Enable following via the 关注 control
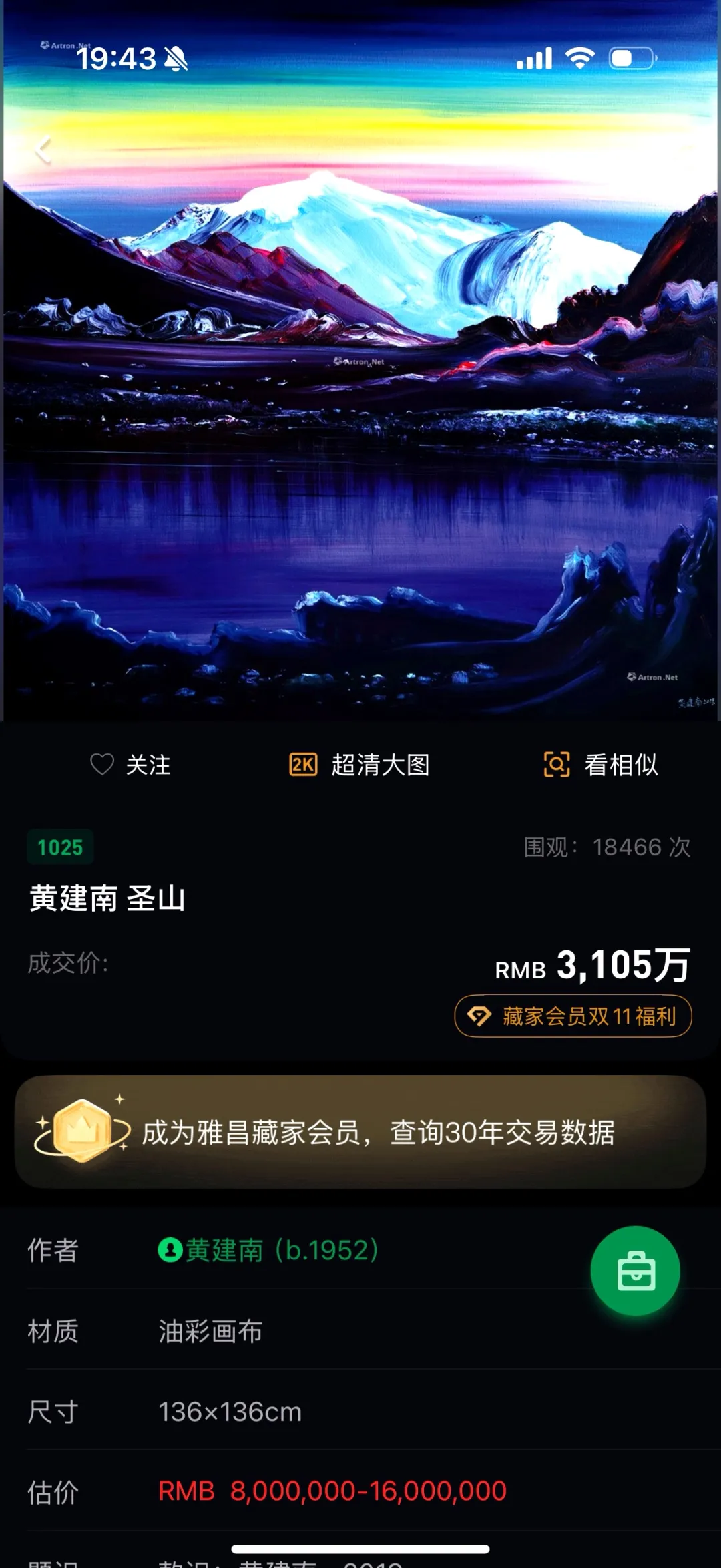This screenshot has height=1568, width=721. click(x=148, y=766)
